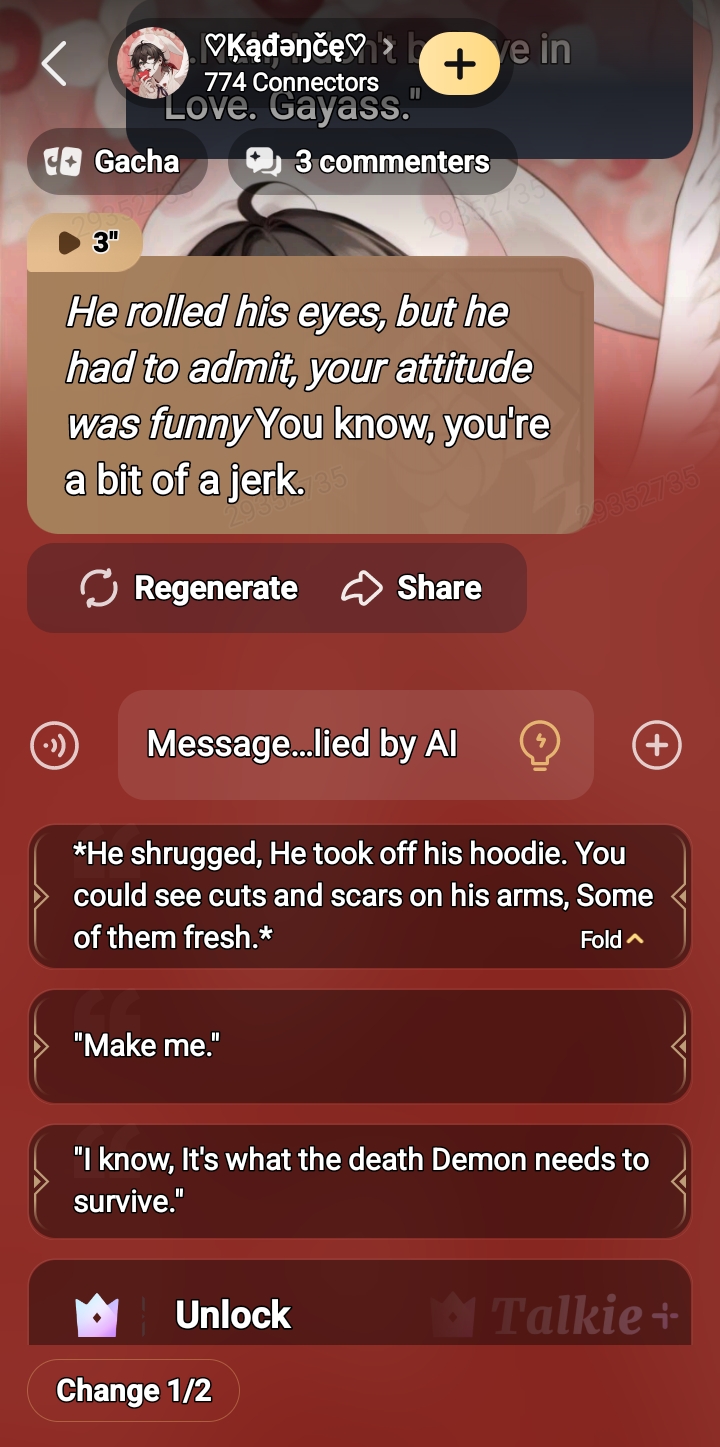
Task: View the 3 commenters
Action: tap(373, 162)
